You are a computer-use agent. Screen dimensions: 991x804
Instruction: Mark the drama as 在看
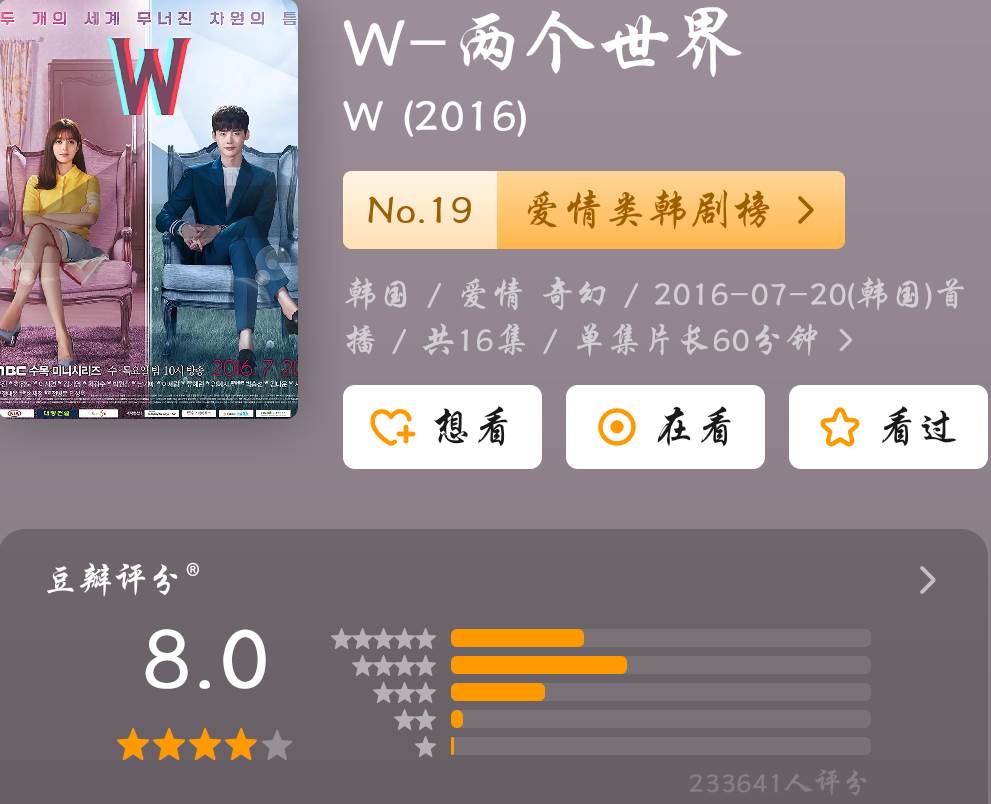click(665, 427)
